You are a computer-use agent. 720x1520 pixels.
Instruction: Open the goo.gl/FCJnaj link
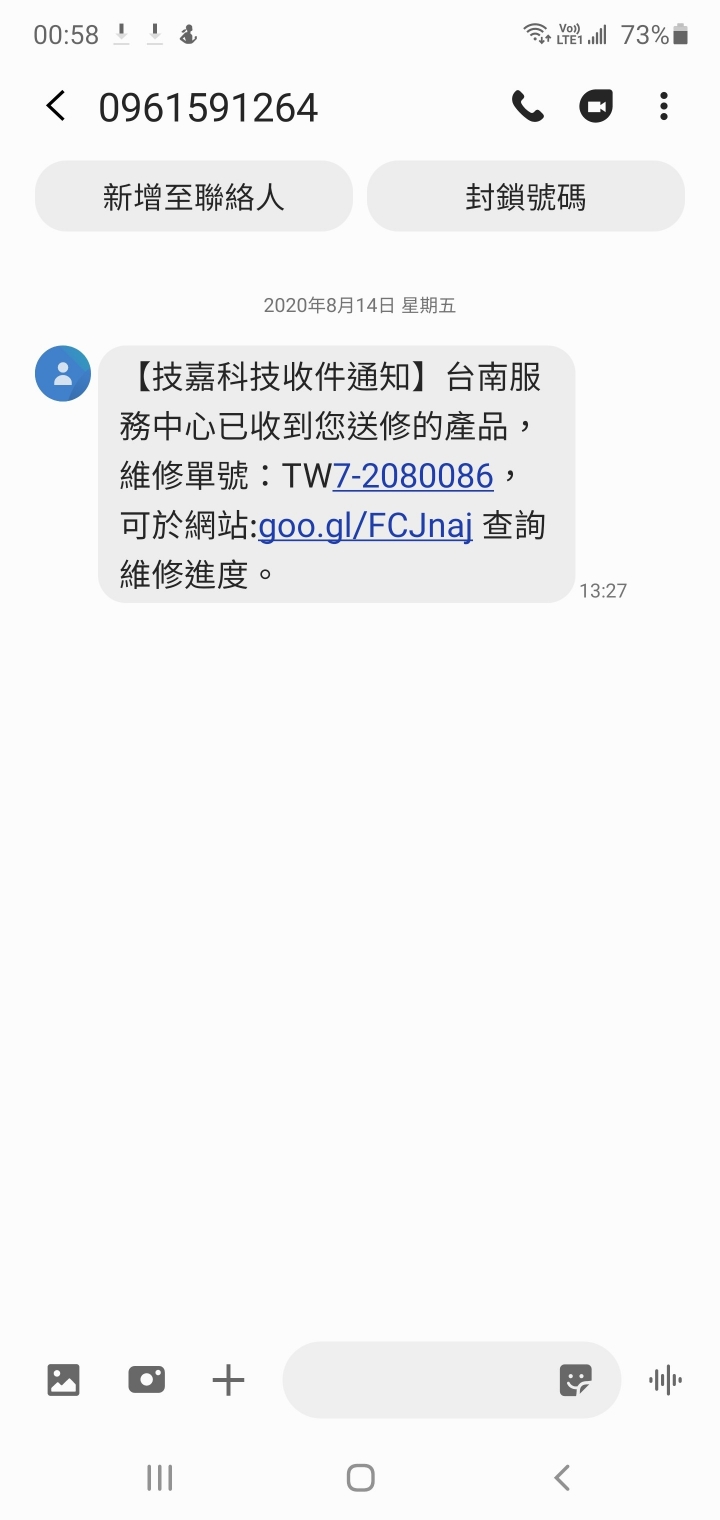(365, 525)
